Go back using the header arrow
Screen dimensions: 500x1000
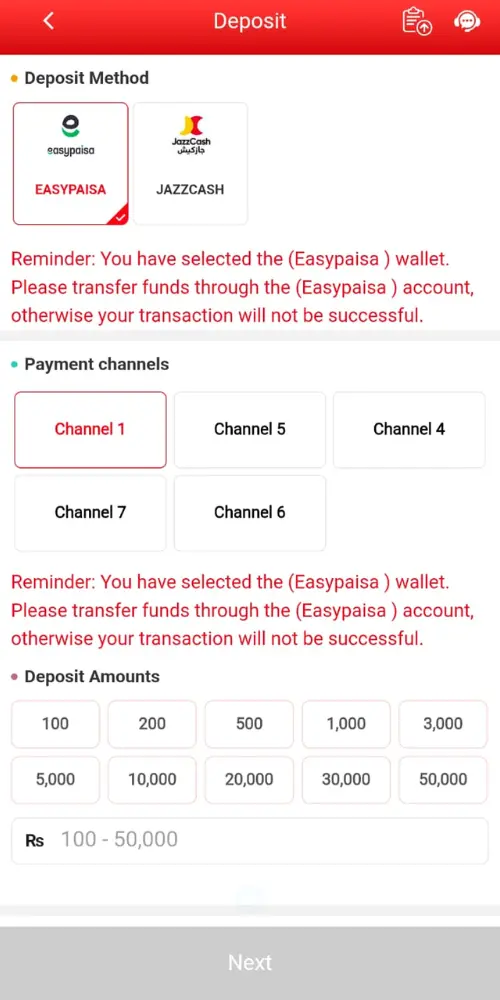pyautogui.click(x=48, y=21)
